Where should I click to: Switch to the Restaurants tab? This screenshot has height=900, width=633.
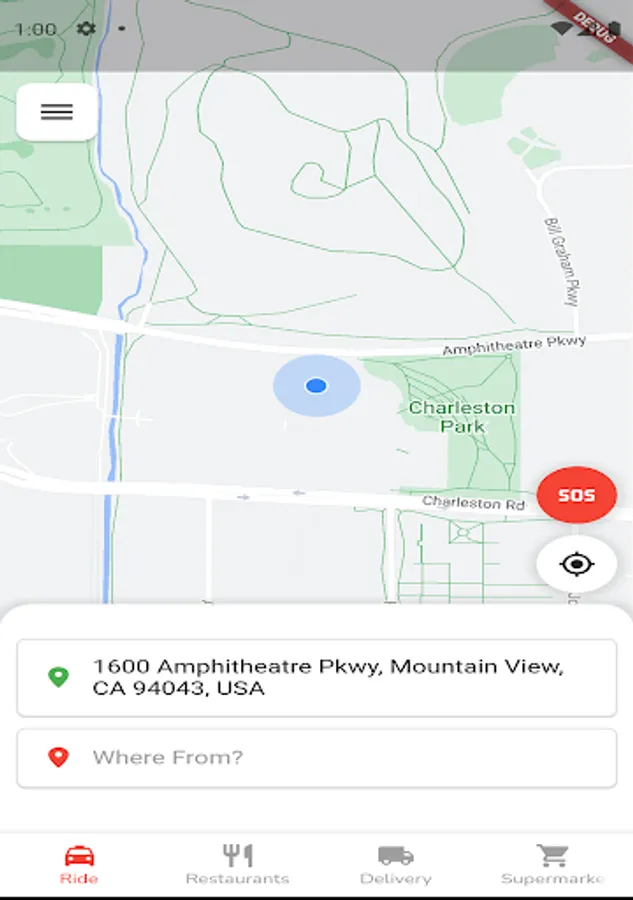[237, 865]
